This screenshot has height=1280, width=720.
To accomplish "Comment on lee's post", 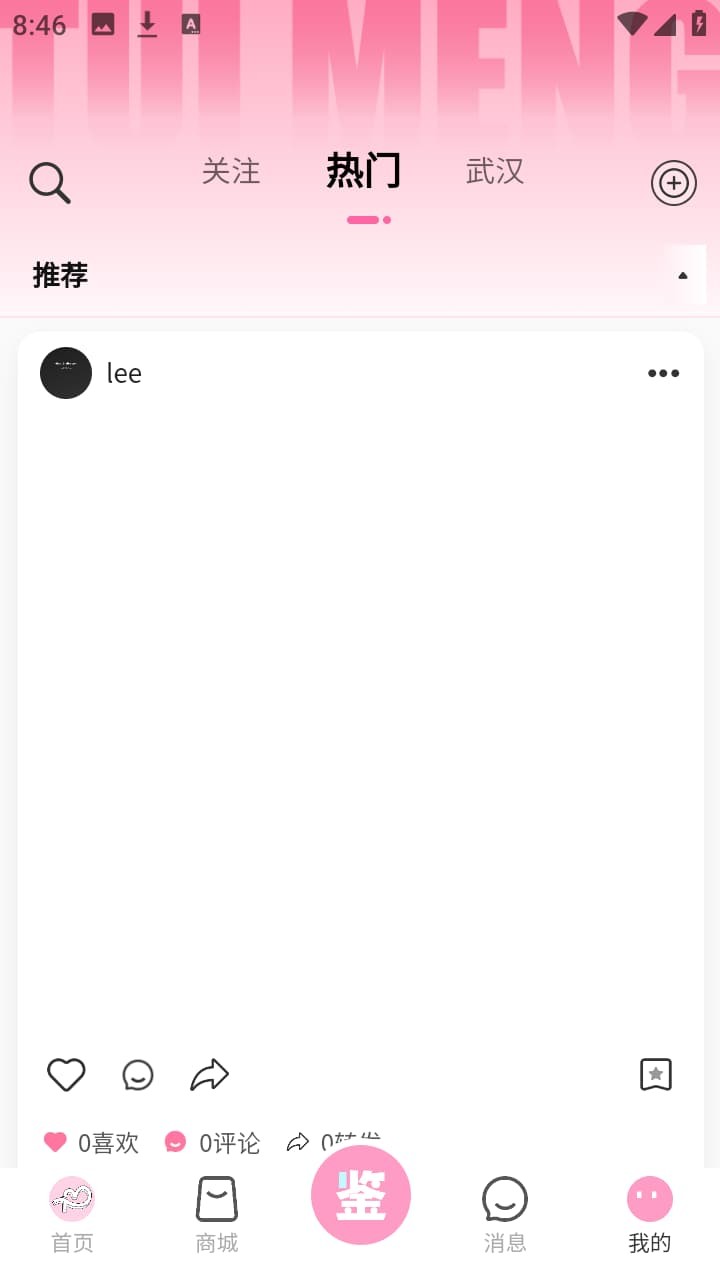I will 138,1075.
